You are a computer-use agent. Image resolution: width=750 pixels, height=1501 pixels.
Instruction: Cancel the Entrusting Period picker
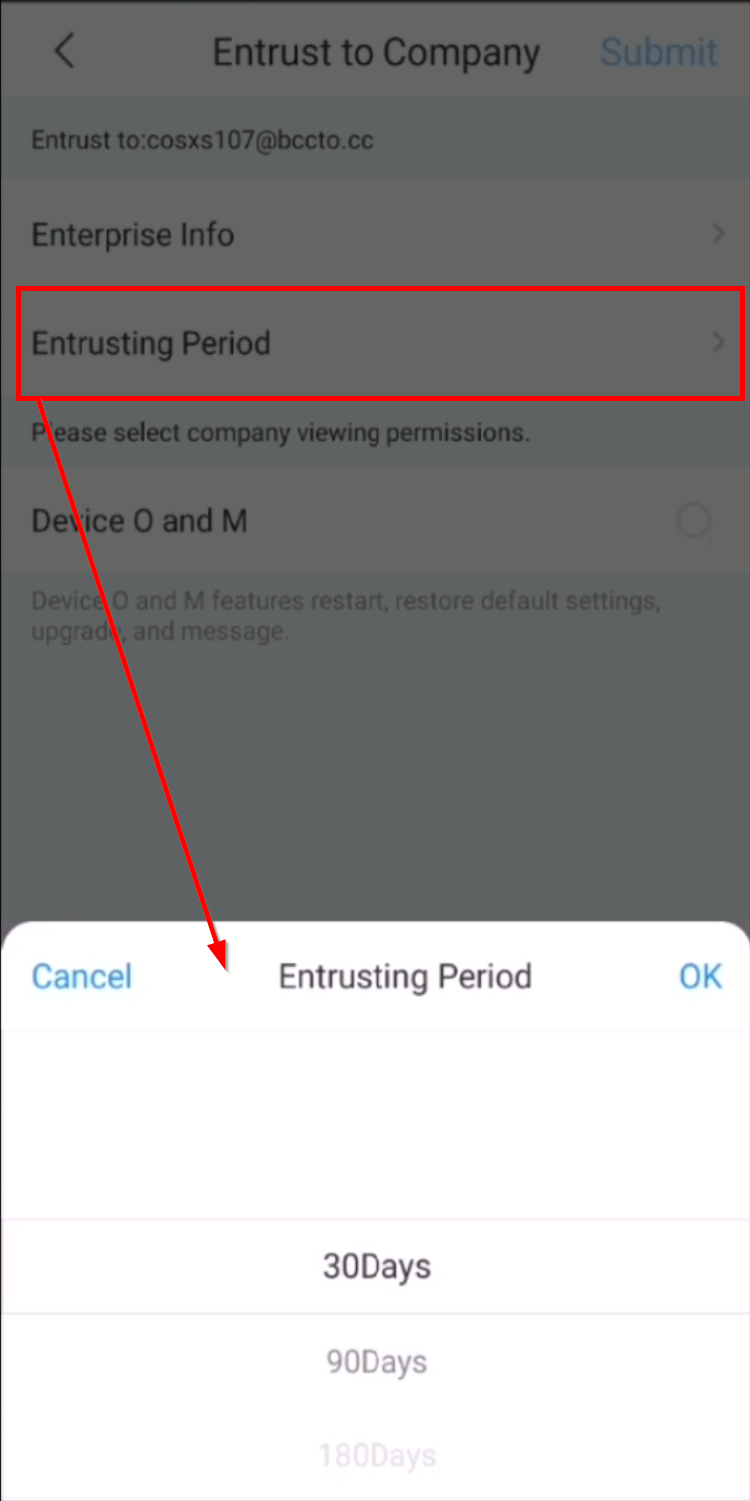pyautogui.click(x=82, y=976)
